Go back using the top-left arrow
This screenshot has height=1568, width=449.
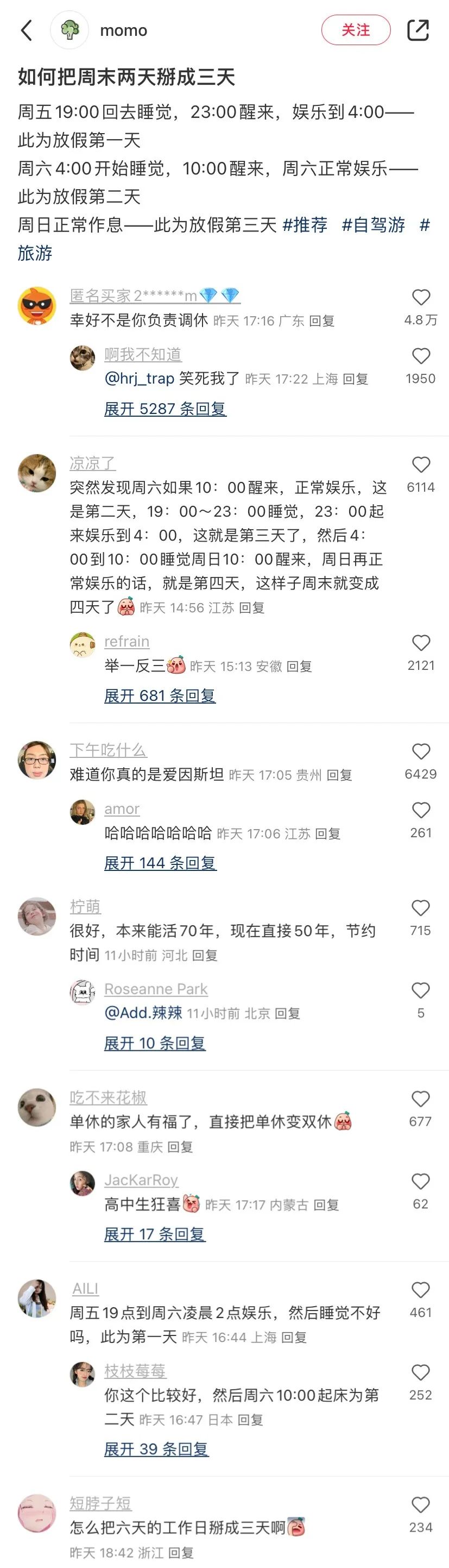tap(27, 30)
